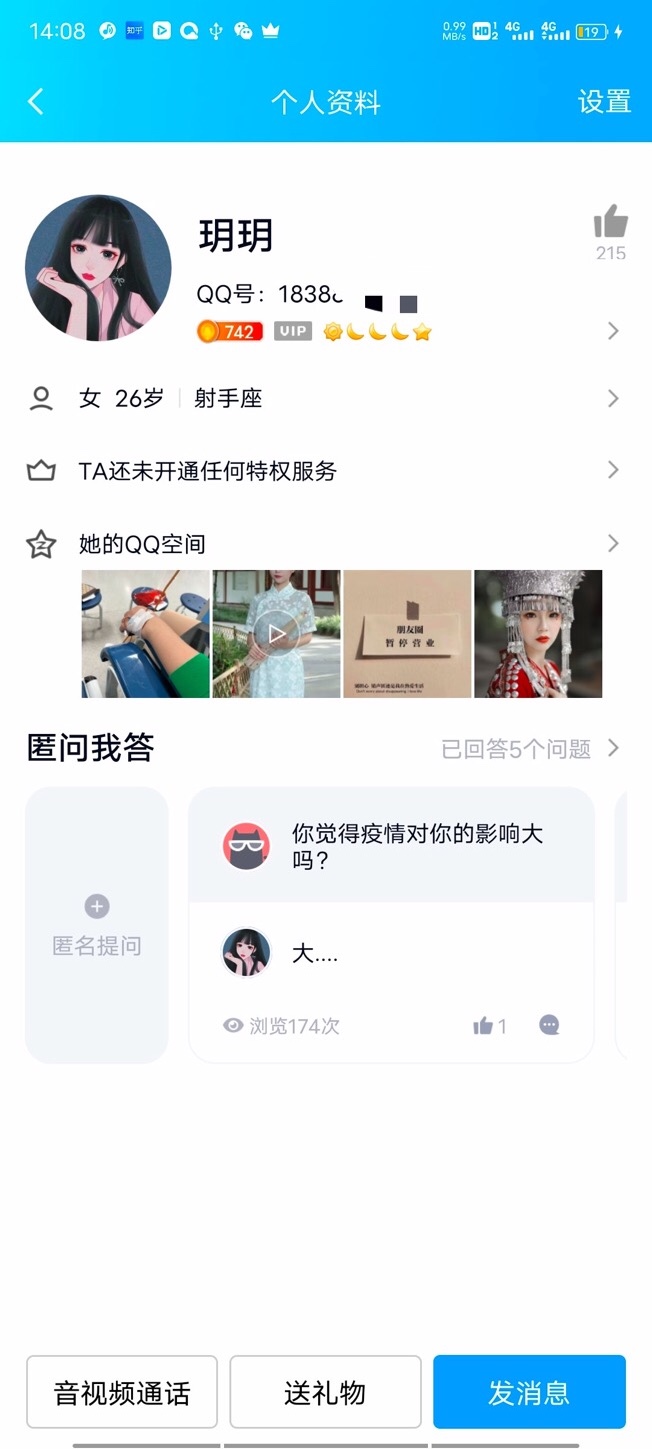The width and height of the screenshot is (652, 1449).
Task: Play the QQ空间 video thumbnail
Action: (x=277, y=634)
